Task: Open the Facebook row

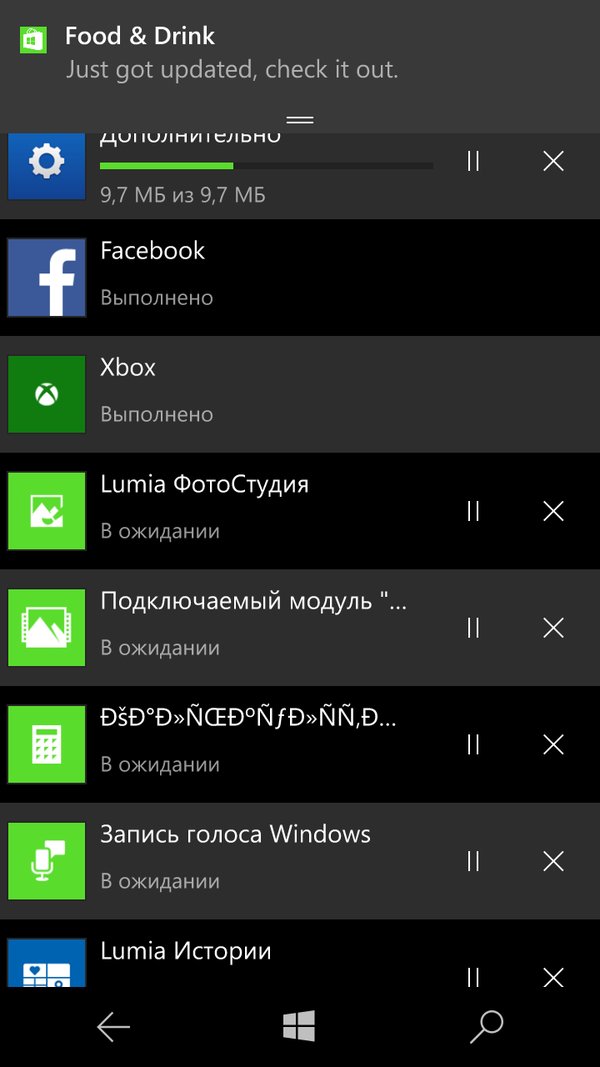Action: pos(300,278)
